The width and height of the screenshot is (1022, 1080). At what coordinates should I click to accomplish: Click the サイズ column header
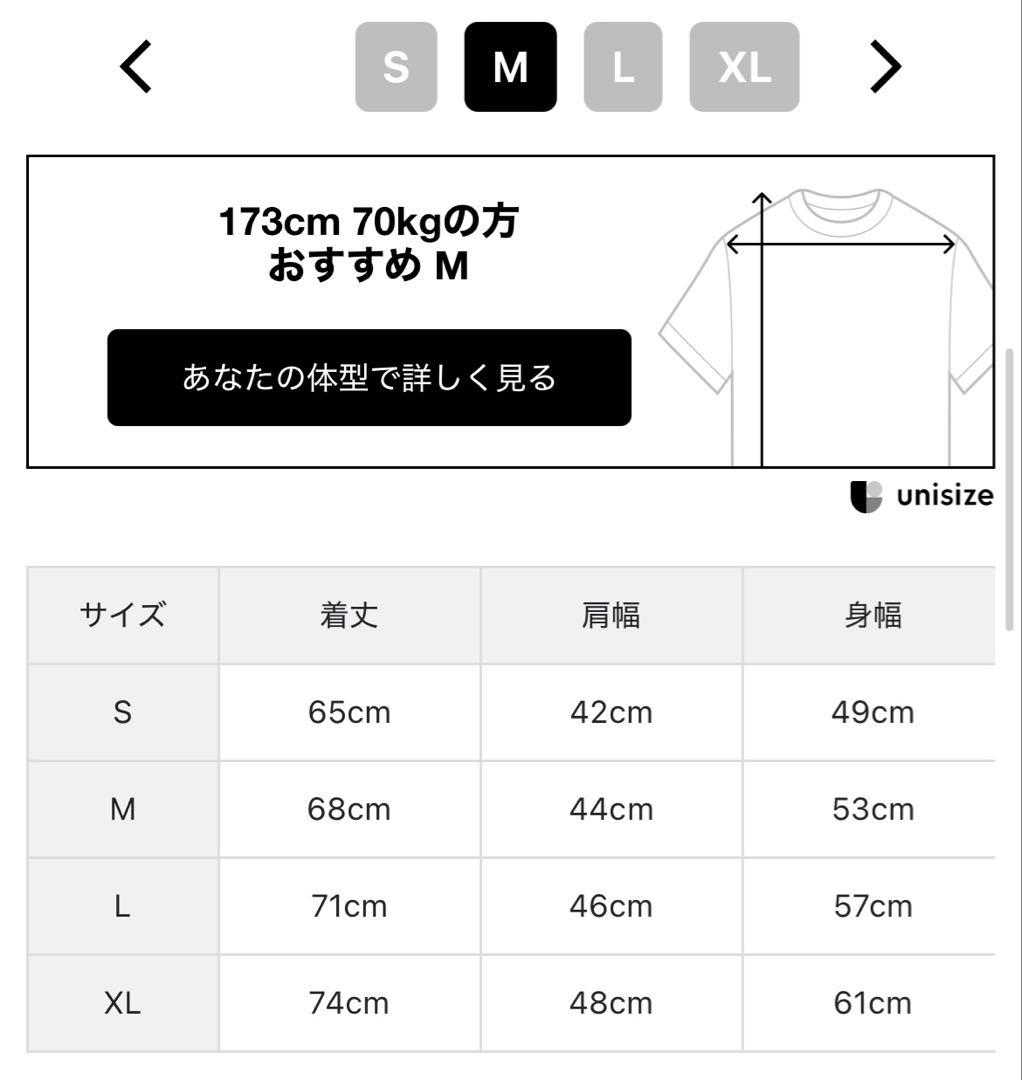[122, 615]
